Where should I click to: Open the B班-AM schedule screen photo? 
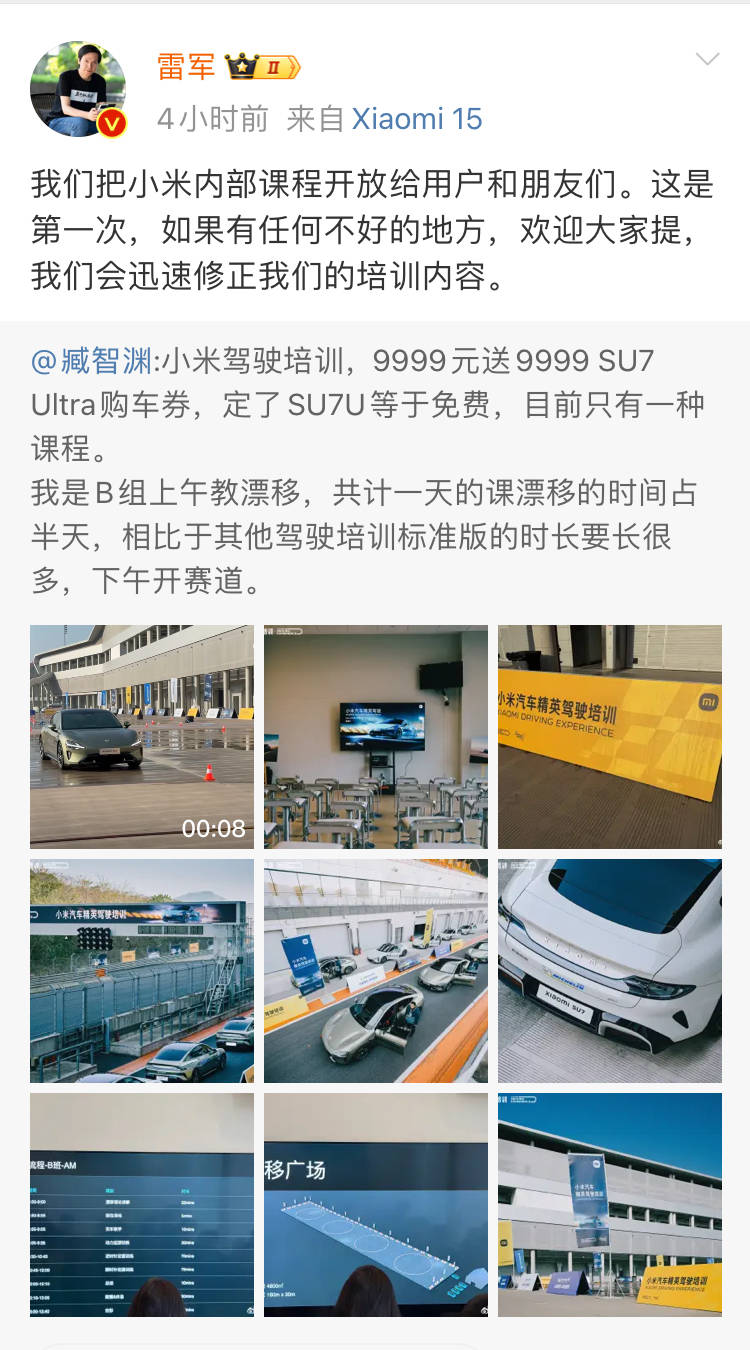pyautogui.click(x=142, y=1204)
